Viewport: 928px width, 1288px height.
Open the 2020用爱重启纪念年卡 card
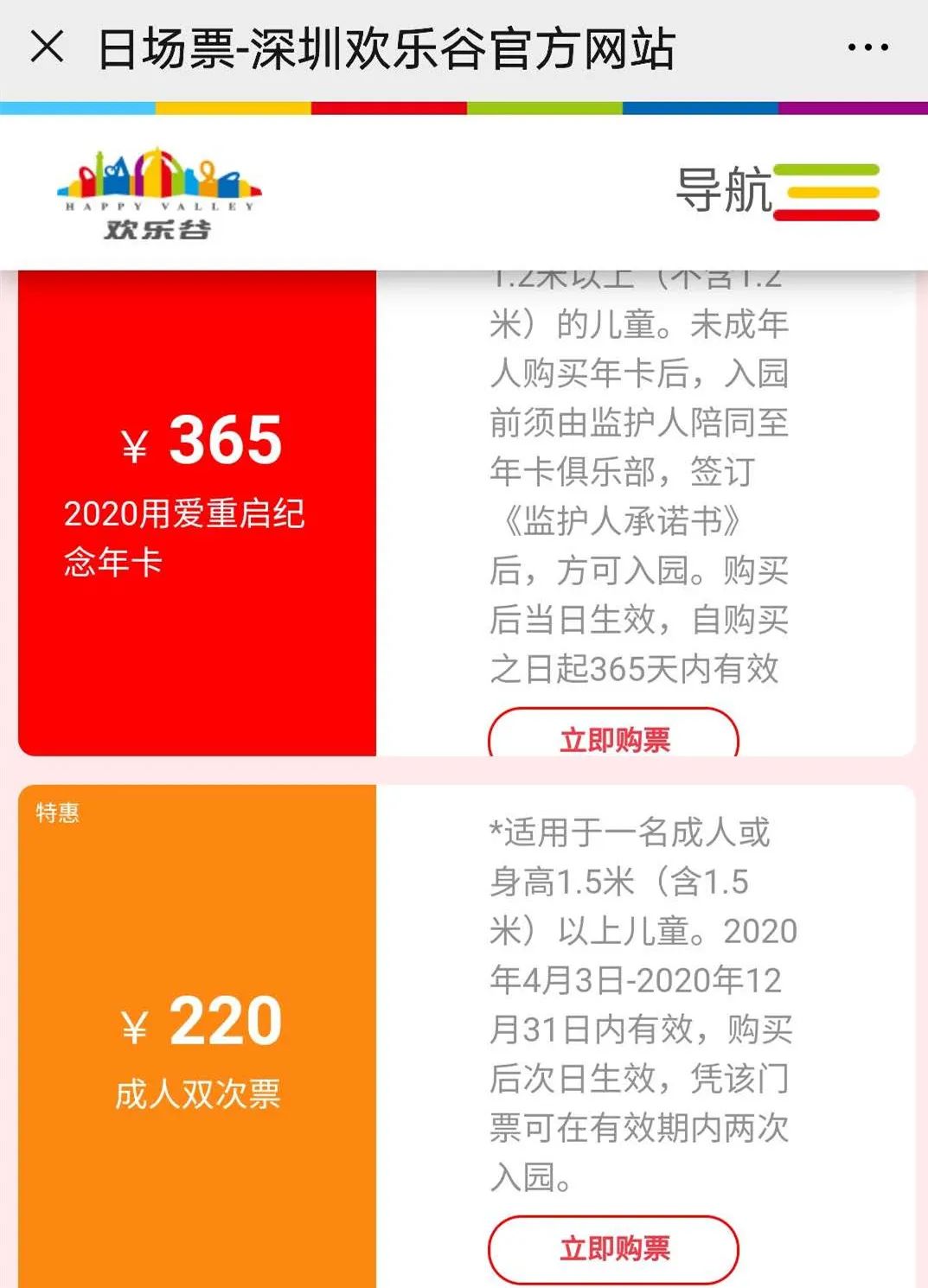click(197, 513)
